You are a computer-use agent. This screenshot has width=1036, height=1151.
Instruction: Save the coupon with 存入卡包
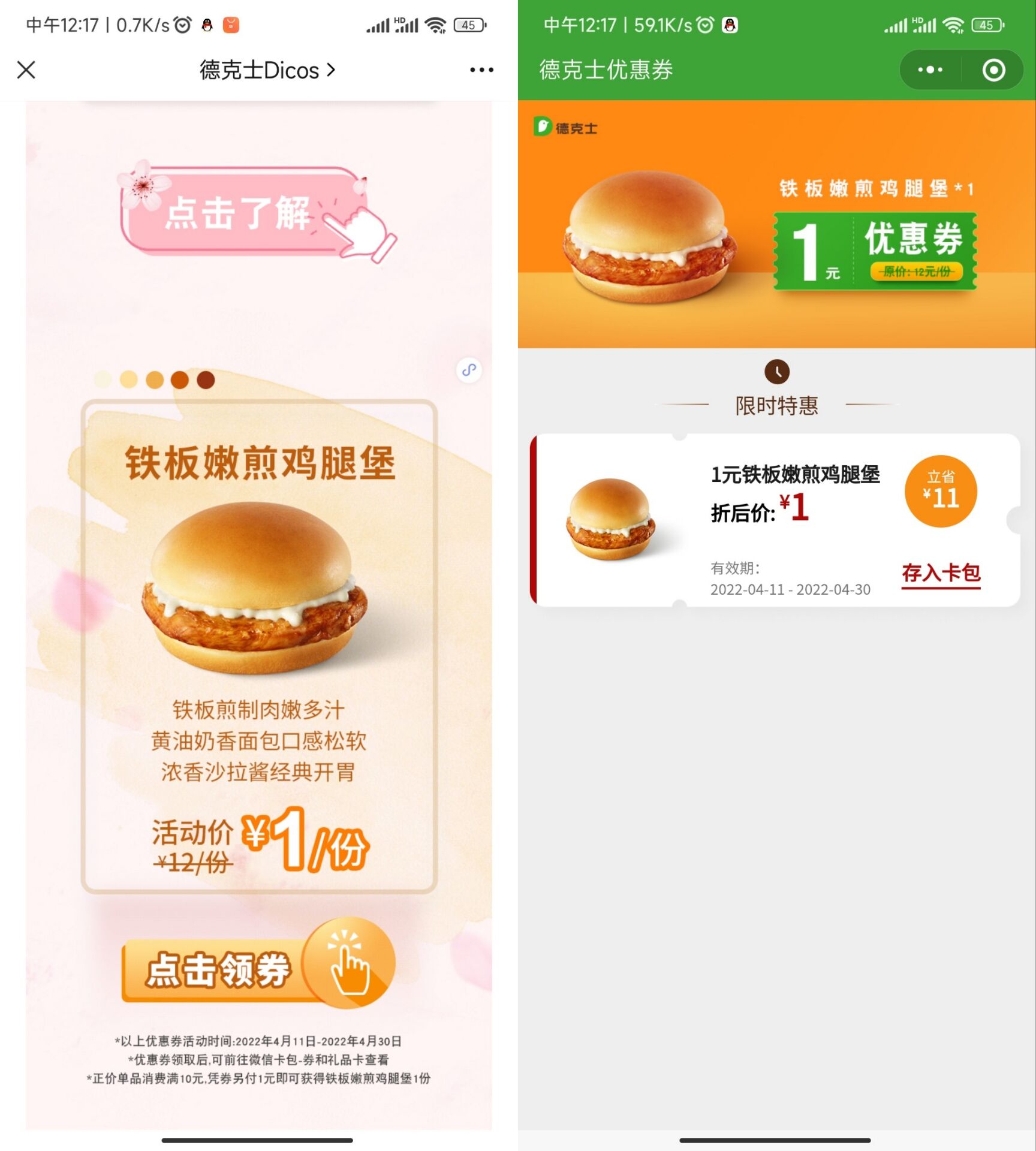[x=941, y=573]
